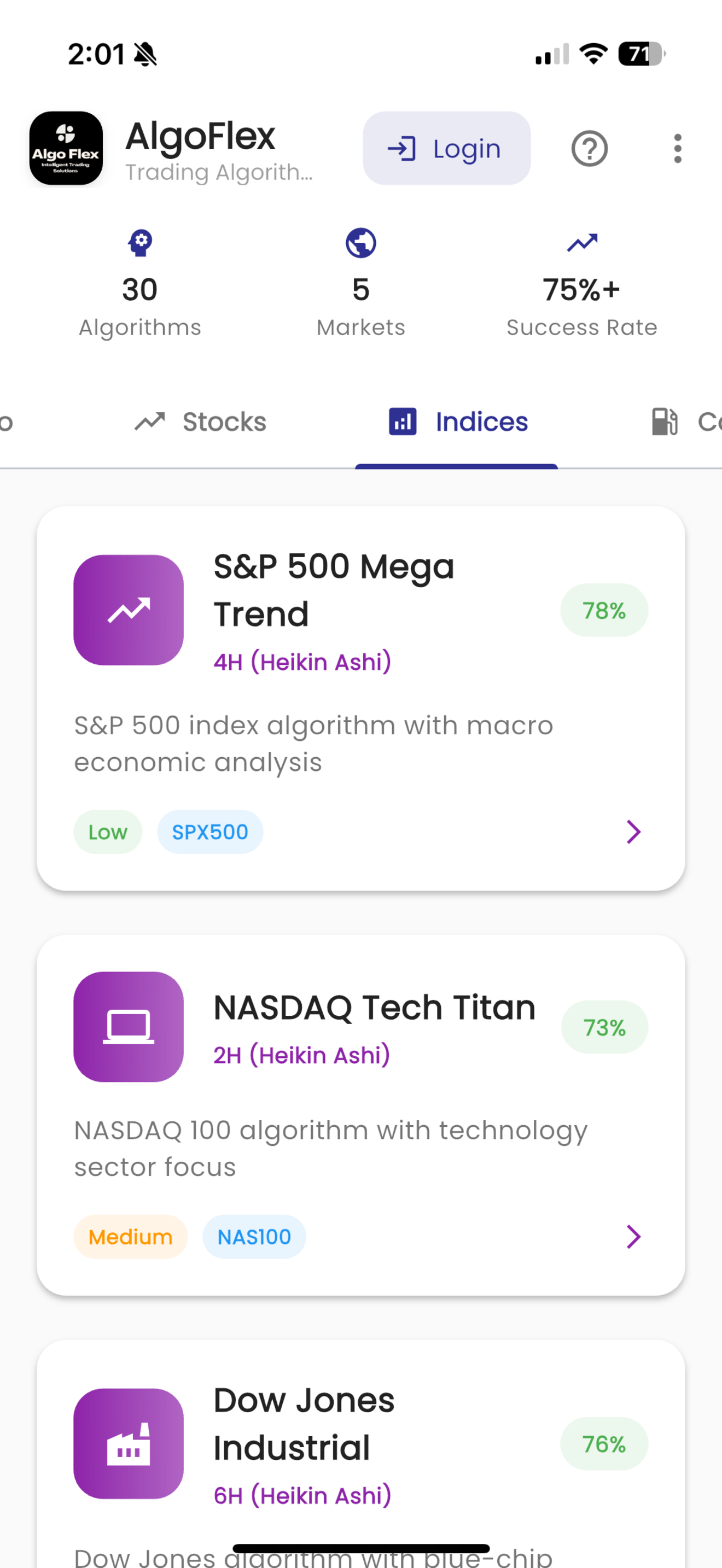722x1568 pixels.
Task: Select the Indices tab
Action: click(x=457, y=422)
